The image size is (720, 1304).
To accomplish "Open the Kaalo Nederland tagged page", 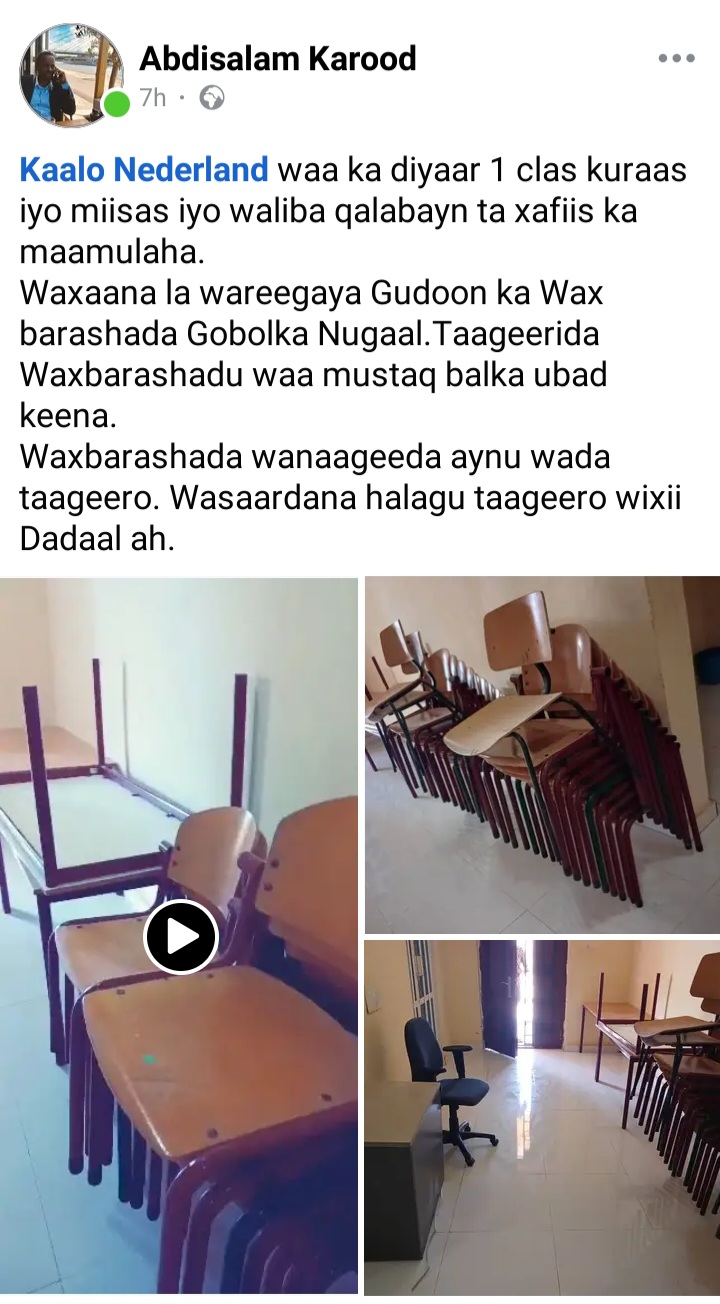I will [x=144, y=170].
